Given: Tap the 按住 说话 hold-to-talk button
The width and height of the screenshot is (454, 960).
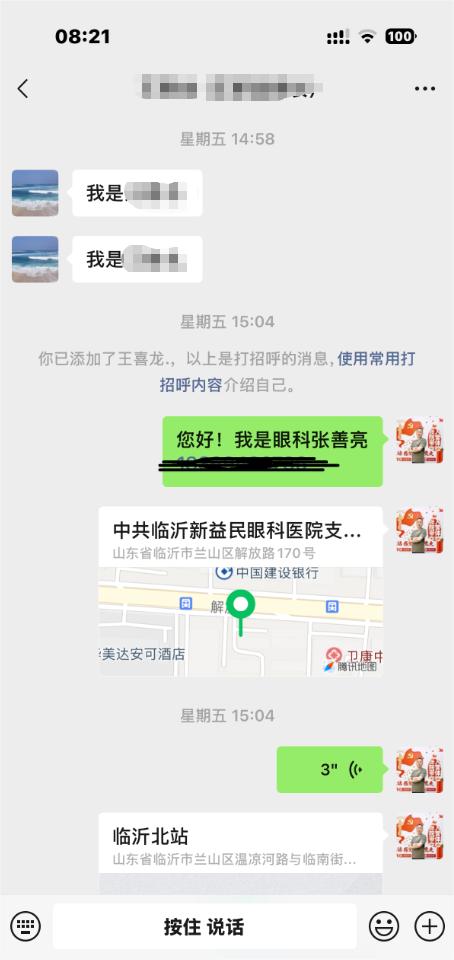Looking at the screenshot, I should (x=204, y=926).
